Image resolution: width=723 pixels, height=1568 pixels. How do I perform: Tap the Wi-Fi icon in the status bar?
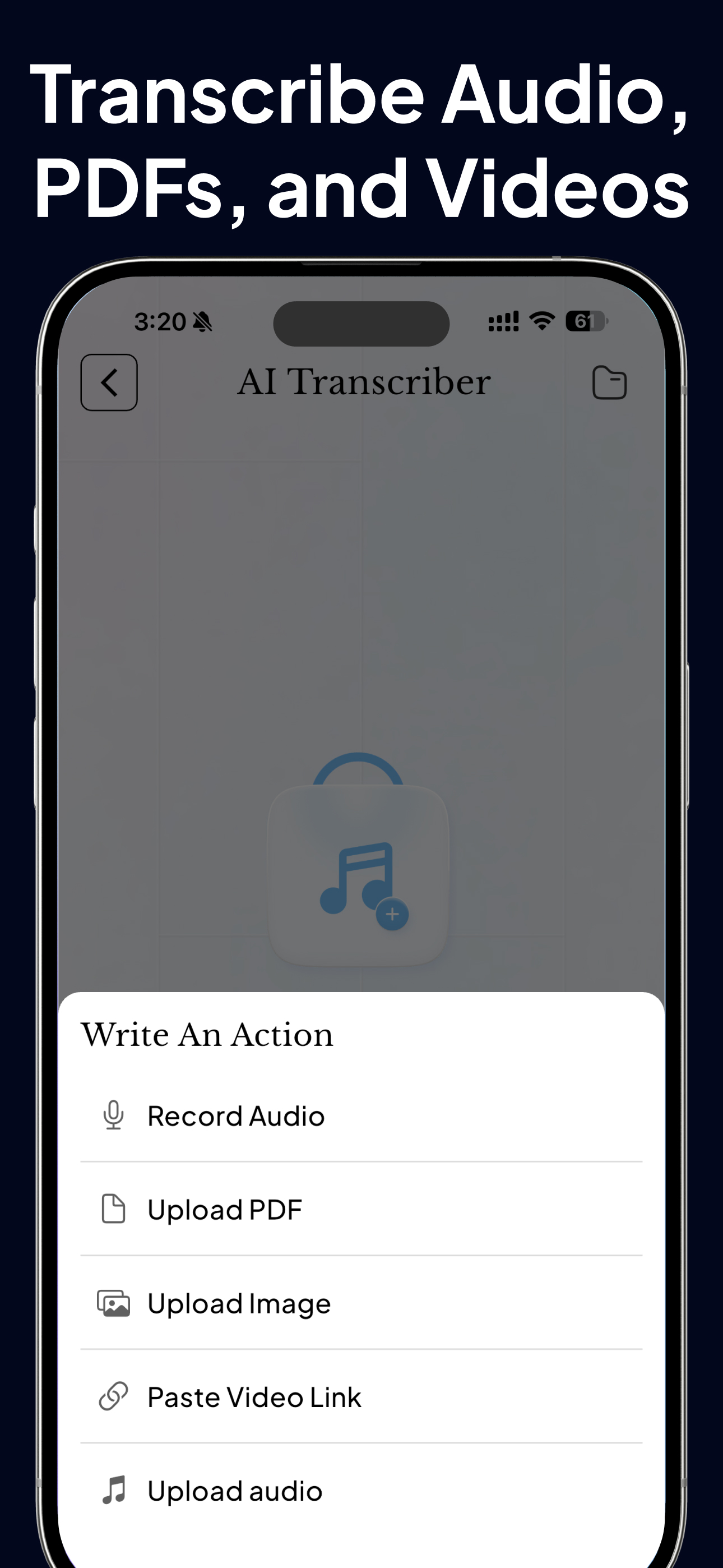pos(541,320)
